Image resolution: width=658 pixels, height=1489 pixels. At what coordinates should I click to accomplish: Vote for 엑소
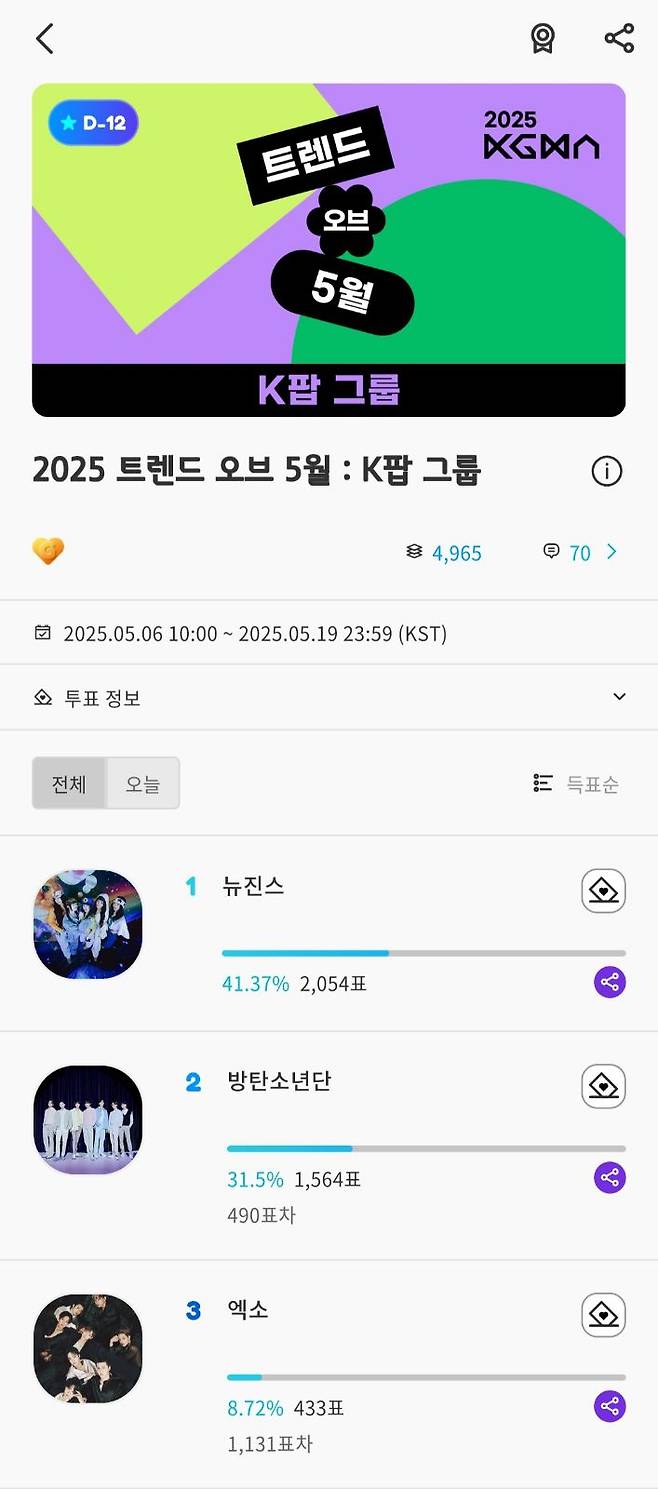(603, 1315)
